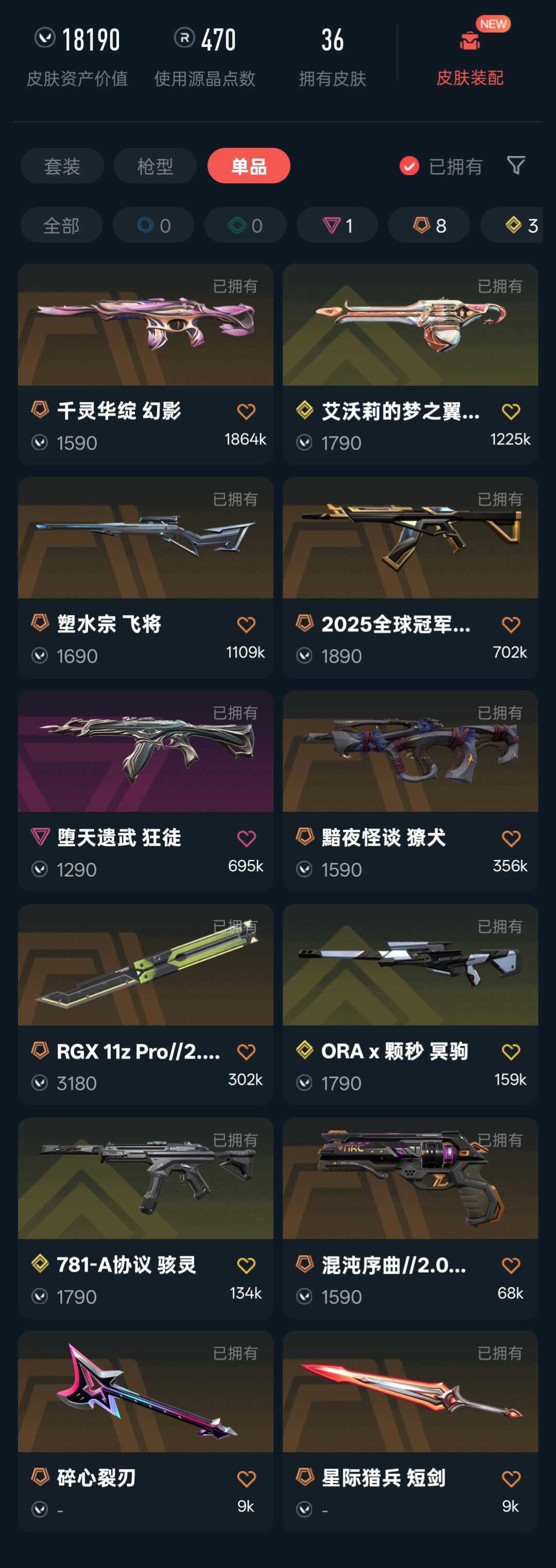Favorite the 2025全球冠军 skin

point(510,624)
